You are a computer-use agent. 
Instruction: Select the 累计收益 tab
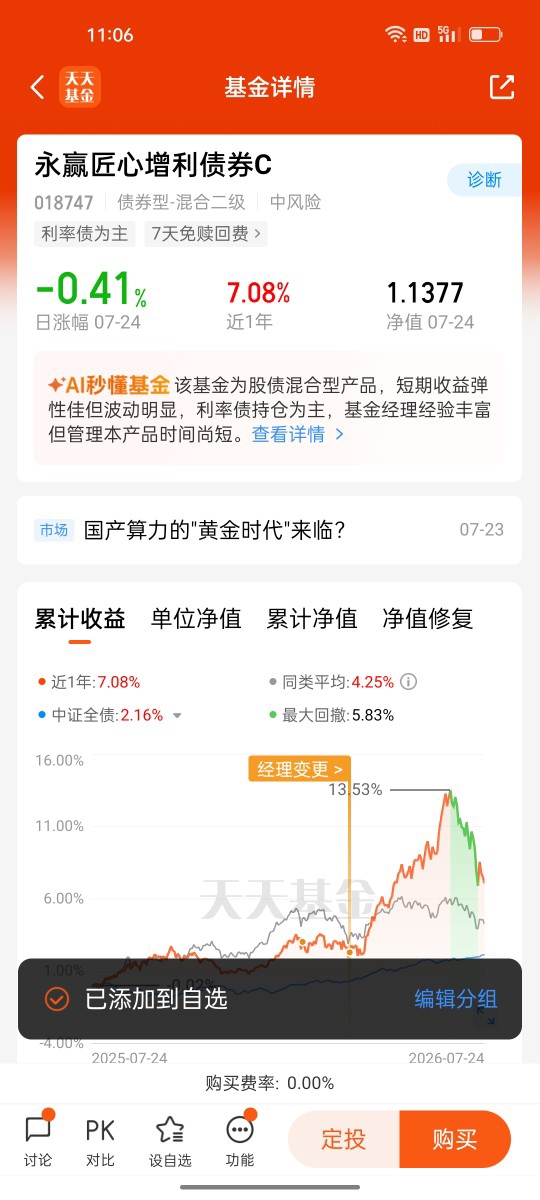coord(80,619)
